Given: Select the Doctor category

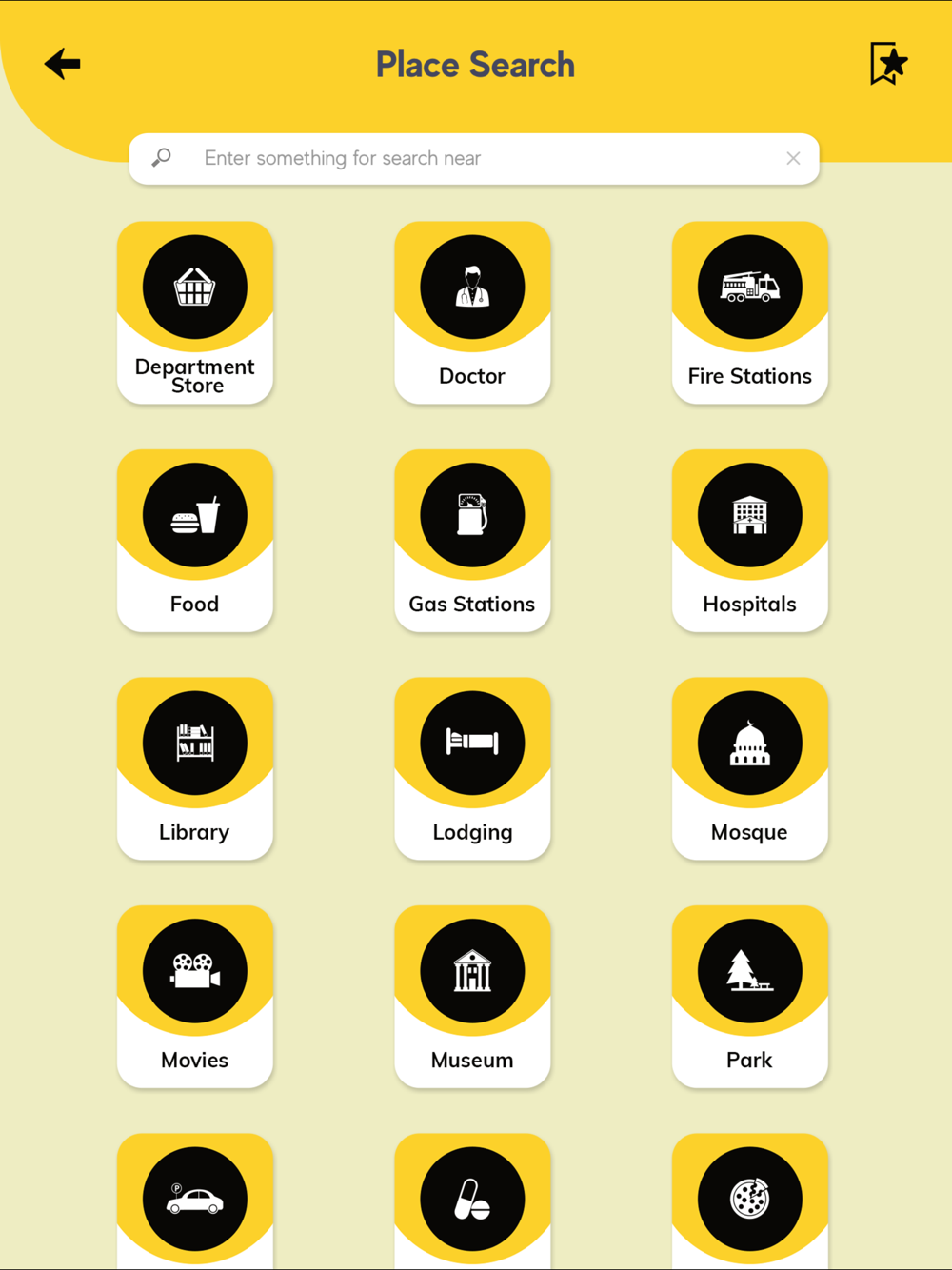Looking at the screenshot, I should (x=472, y=313).
